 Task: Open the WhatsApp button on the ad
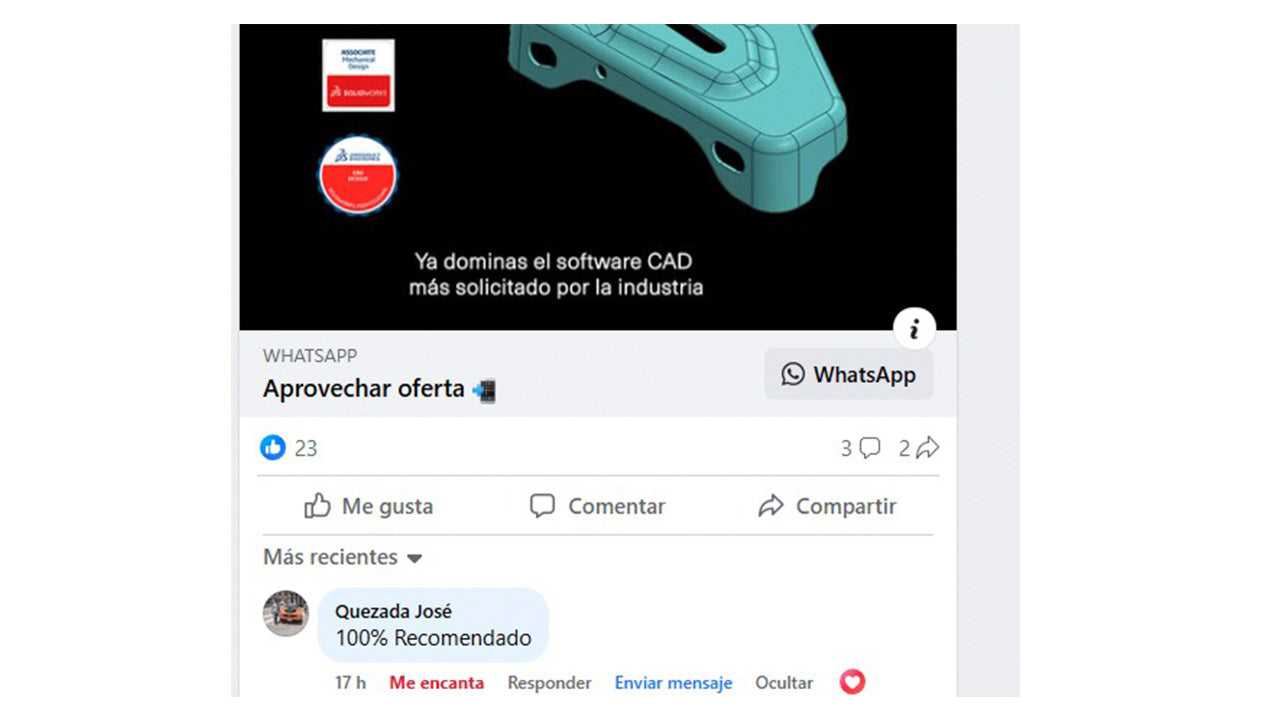pos(848,375)
